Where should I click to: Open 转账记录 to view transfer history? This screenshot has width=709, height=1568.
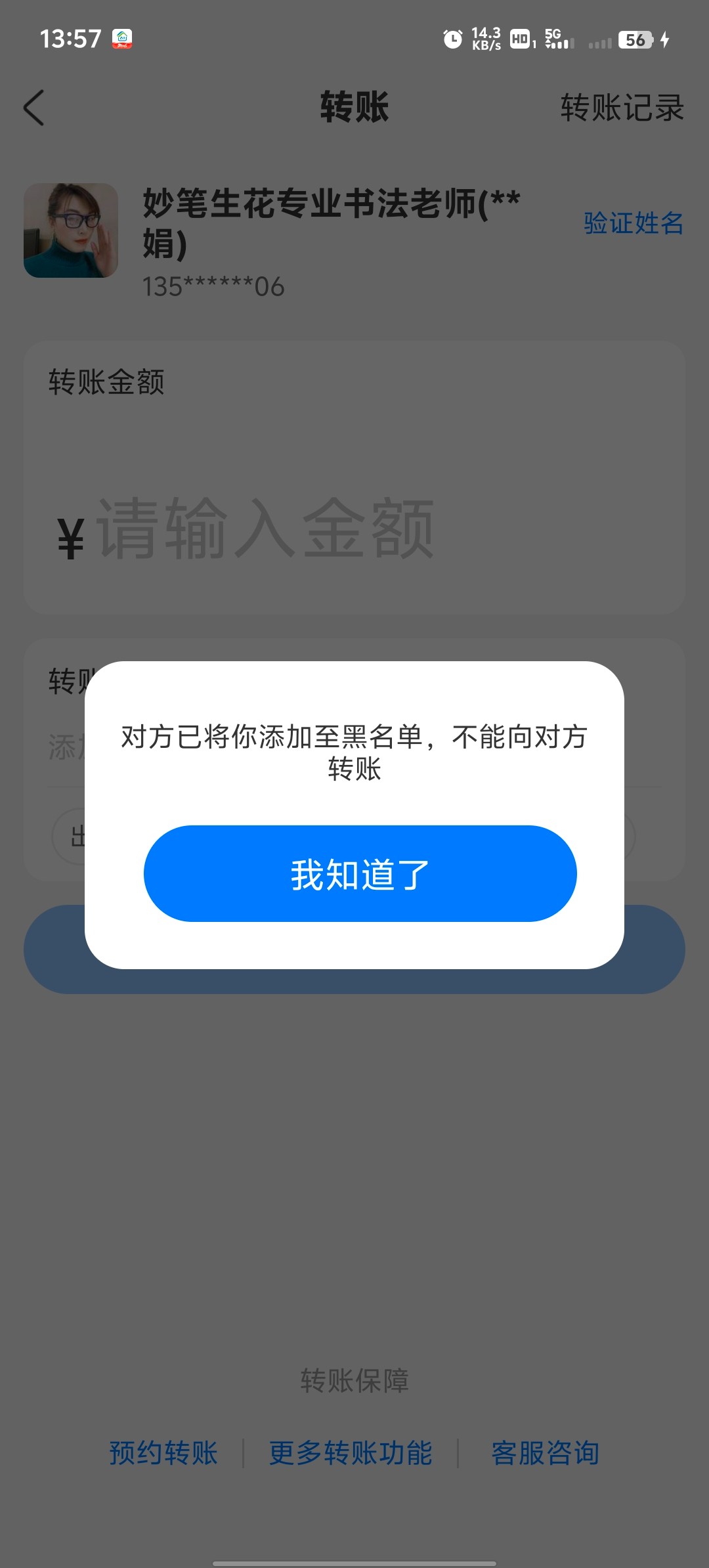click(621, 108)
